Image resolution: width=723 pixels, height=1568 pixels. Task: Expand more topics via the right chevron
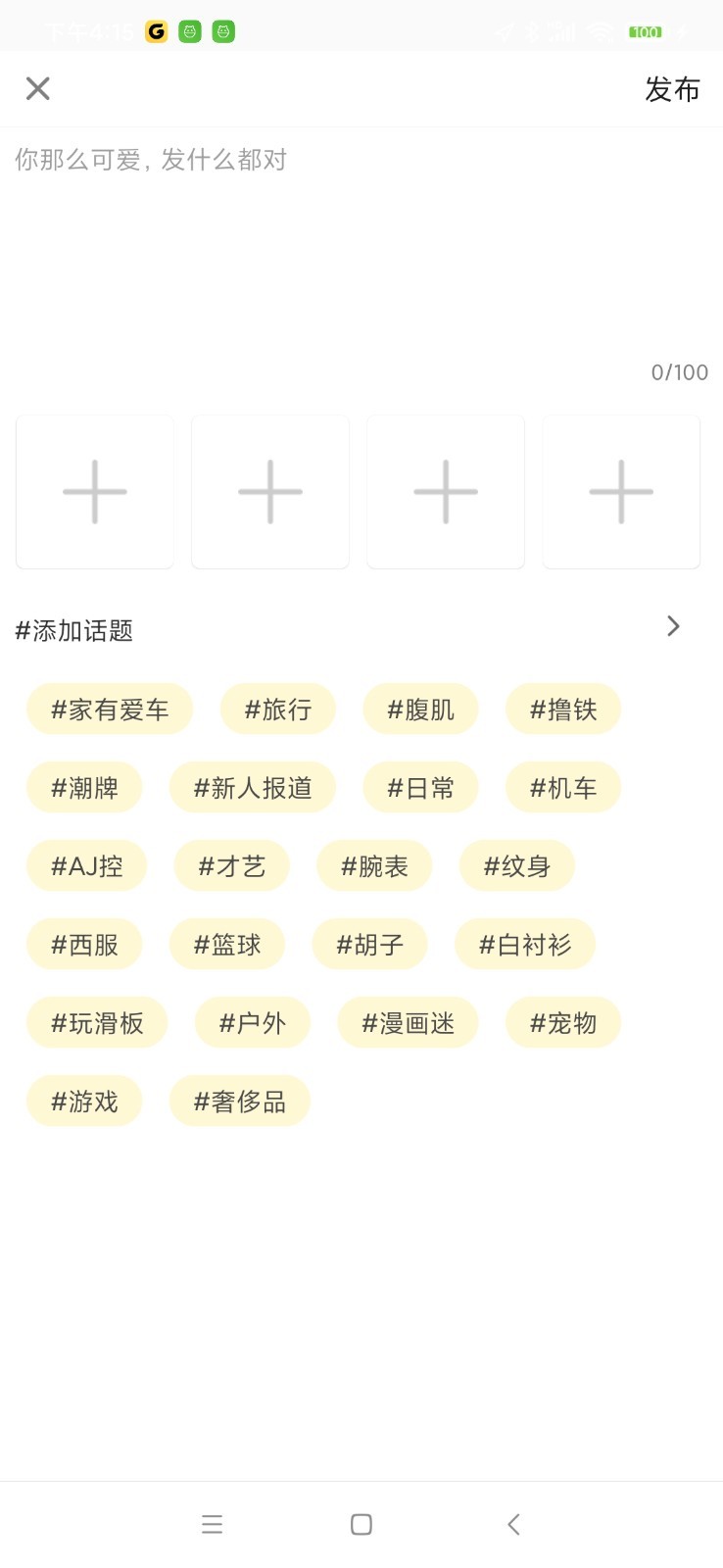coord(673,626)
